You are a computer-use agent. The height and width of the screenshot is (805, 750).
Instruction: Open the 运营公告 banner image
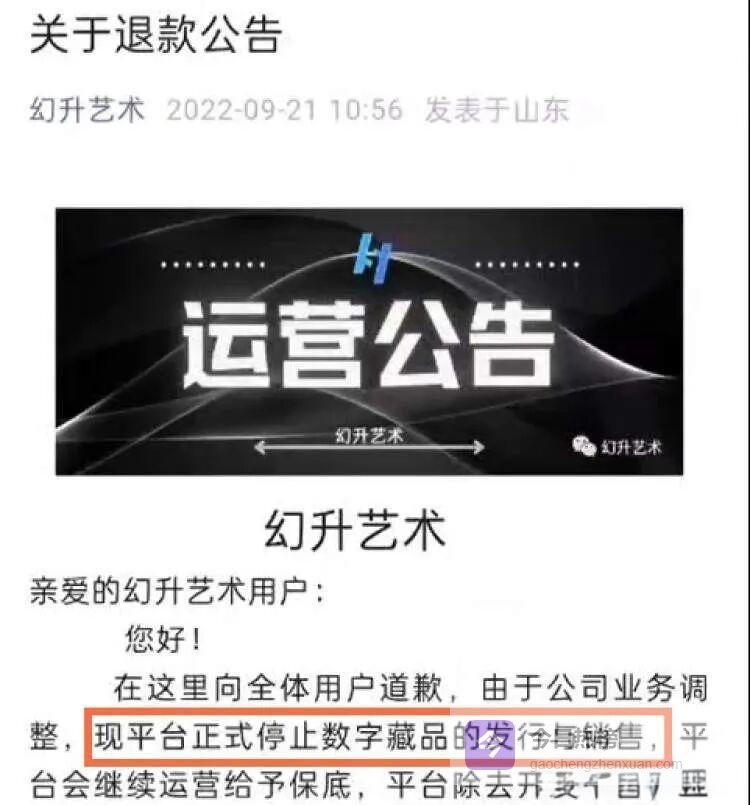click(369, 341)
